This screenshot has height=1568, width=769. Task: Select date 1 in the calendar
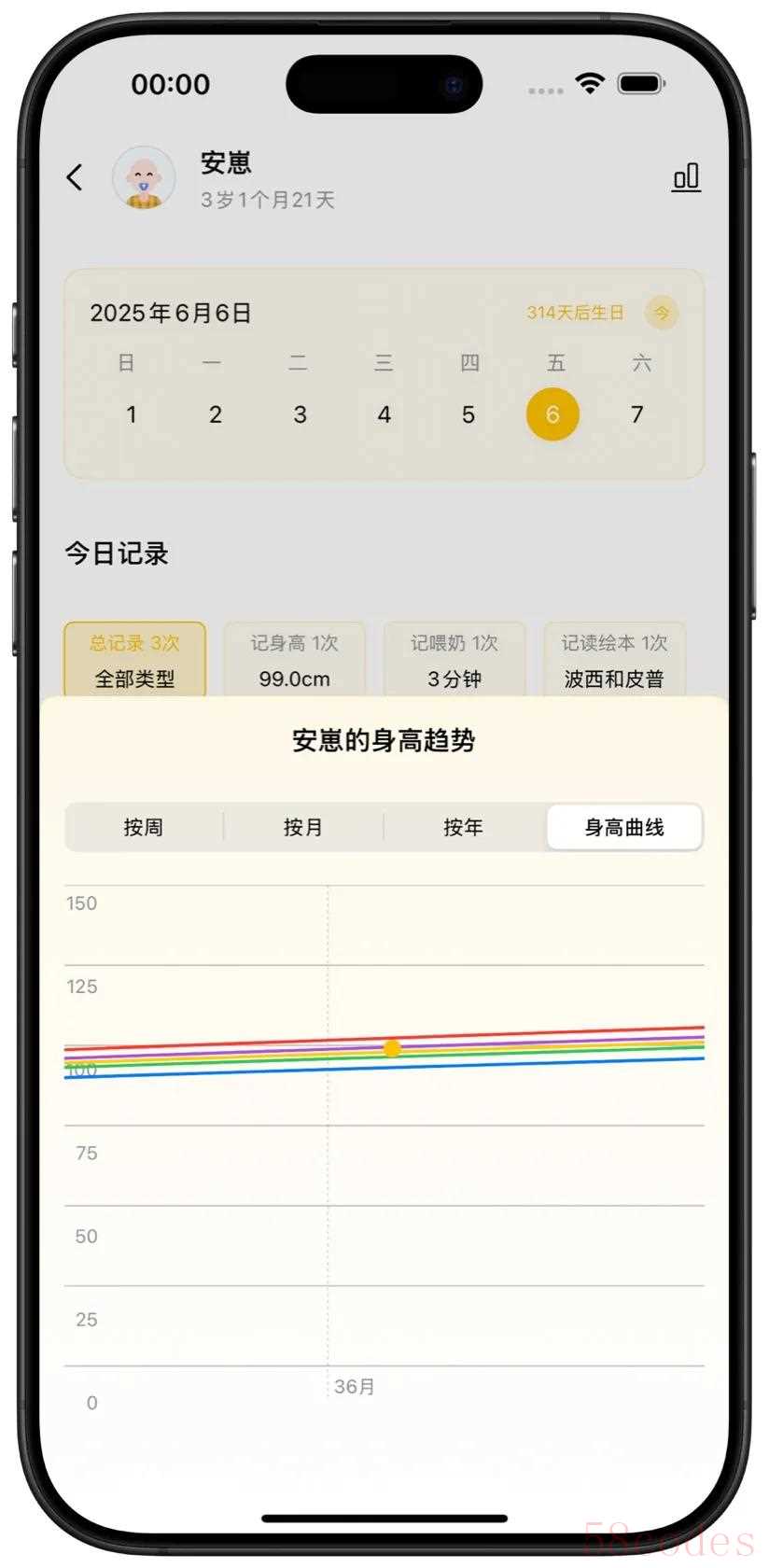tap(131, 414)
